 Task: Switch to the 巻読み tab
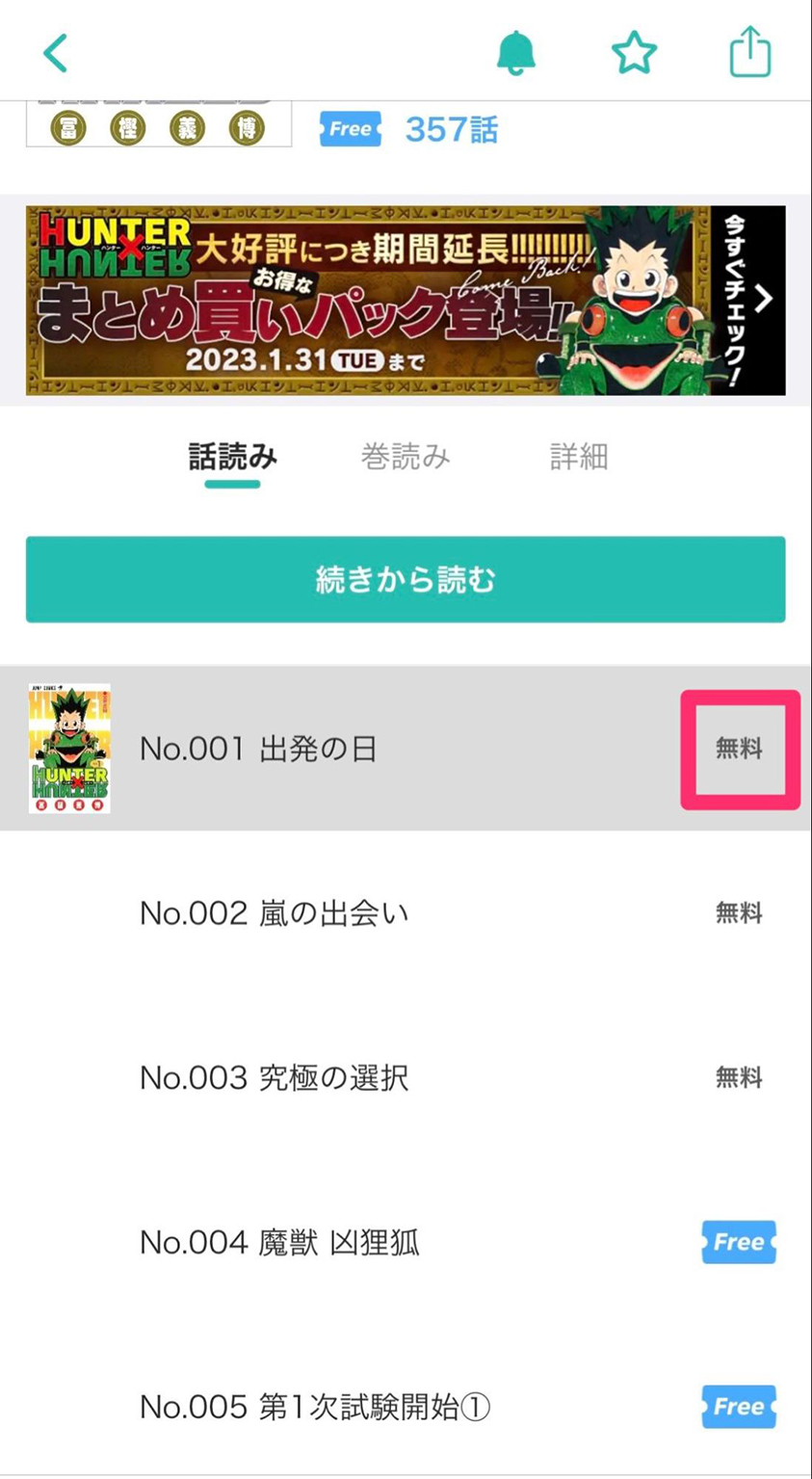click(x=405, y=457)
